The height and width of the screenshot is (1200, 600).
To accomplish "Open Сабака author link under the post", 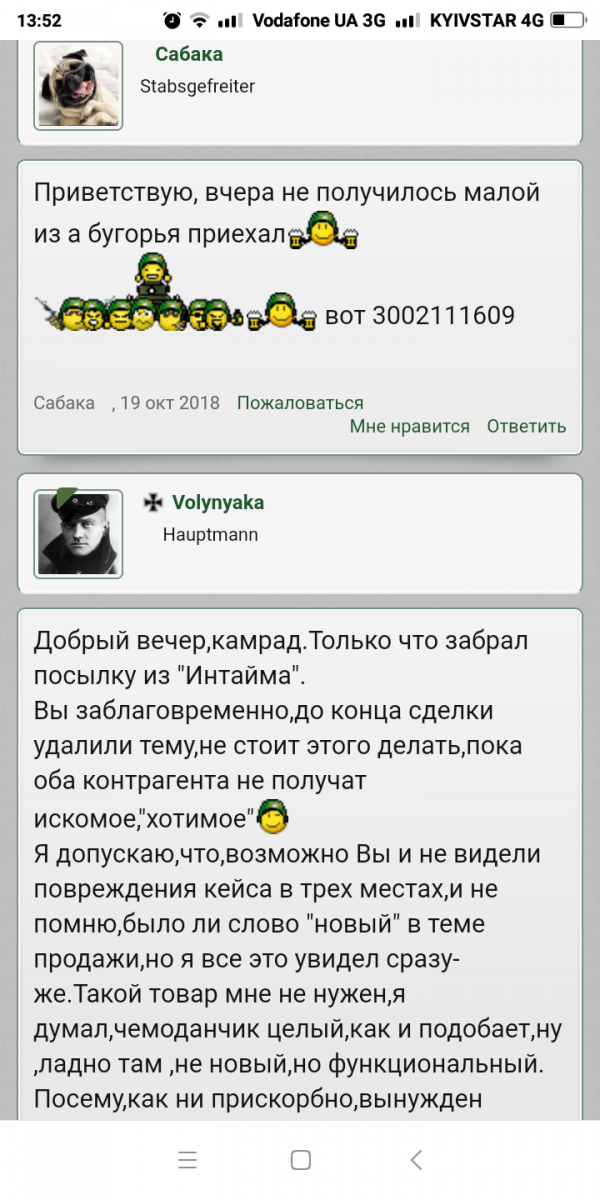I will tap(64, 403).
